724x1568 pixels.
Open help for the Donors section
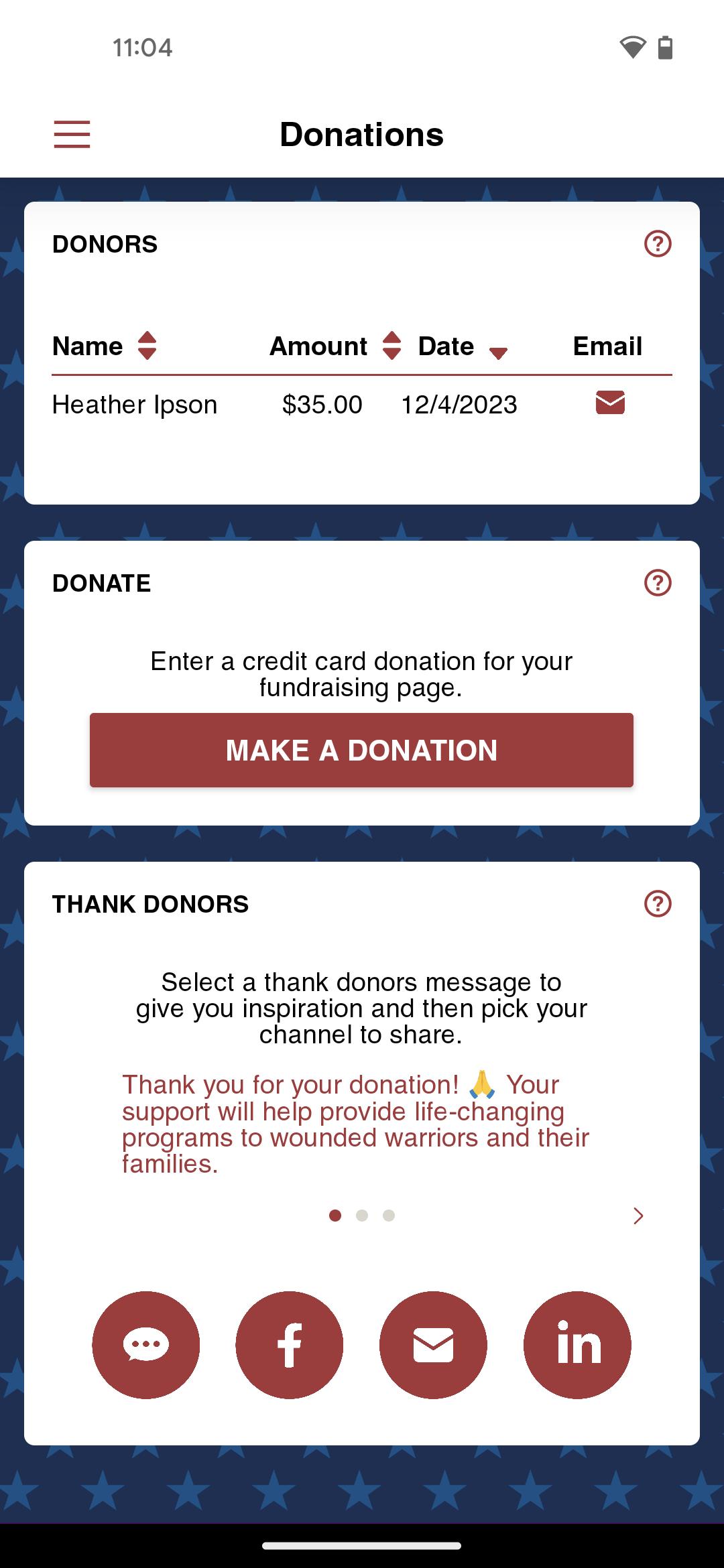click(x=658, y=244)
